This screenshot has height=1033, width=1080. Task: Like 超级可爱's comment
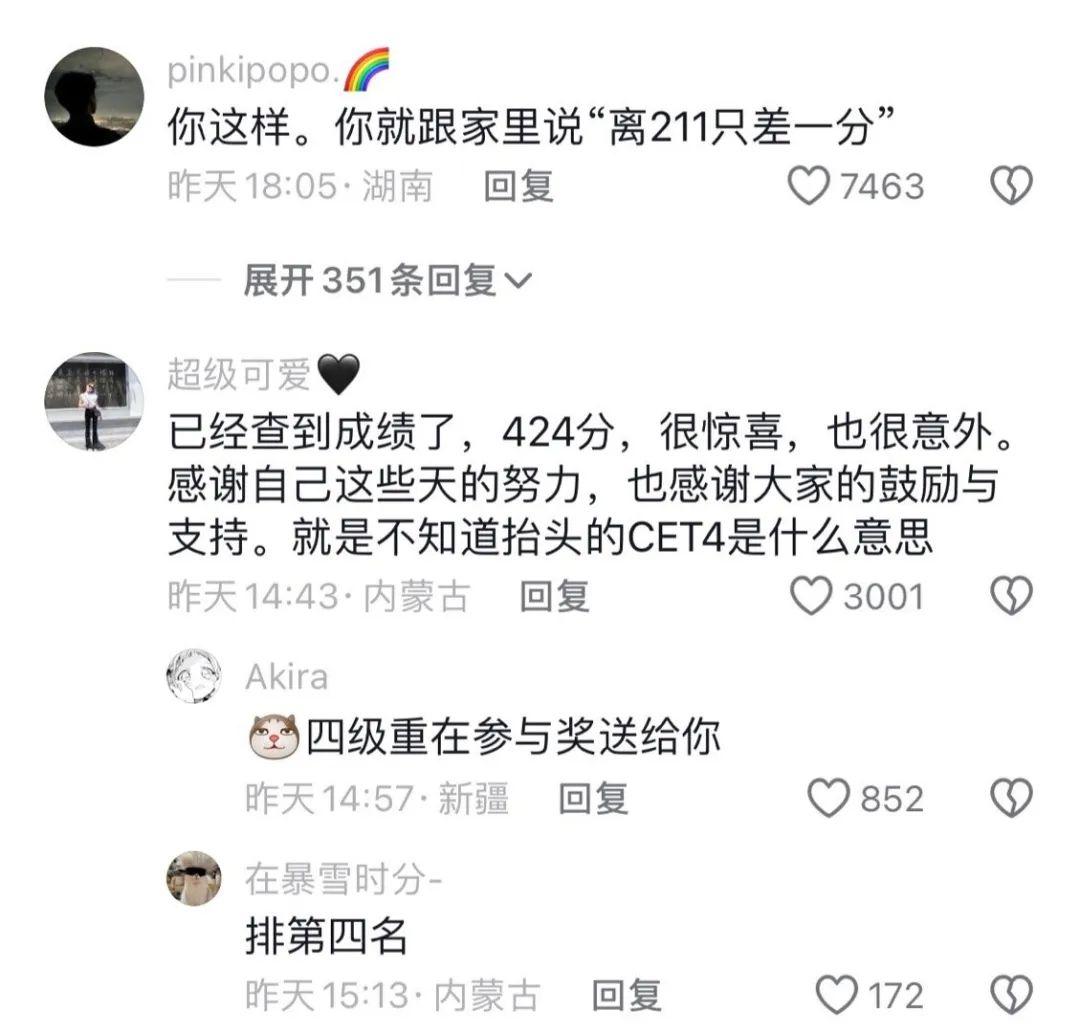[811, 596]
